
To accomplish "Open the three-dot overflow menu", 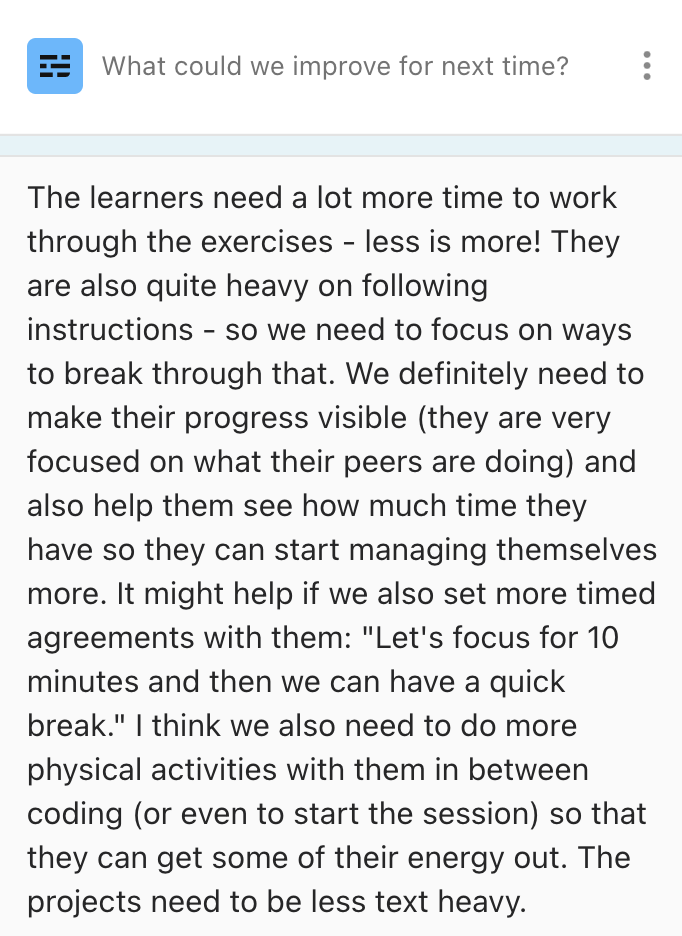I will pos(647,66).
